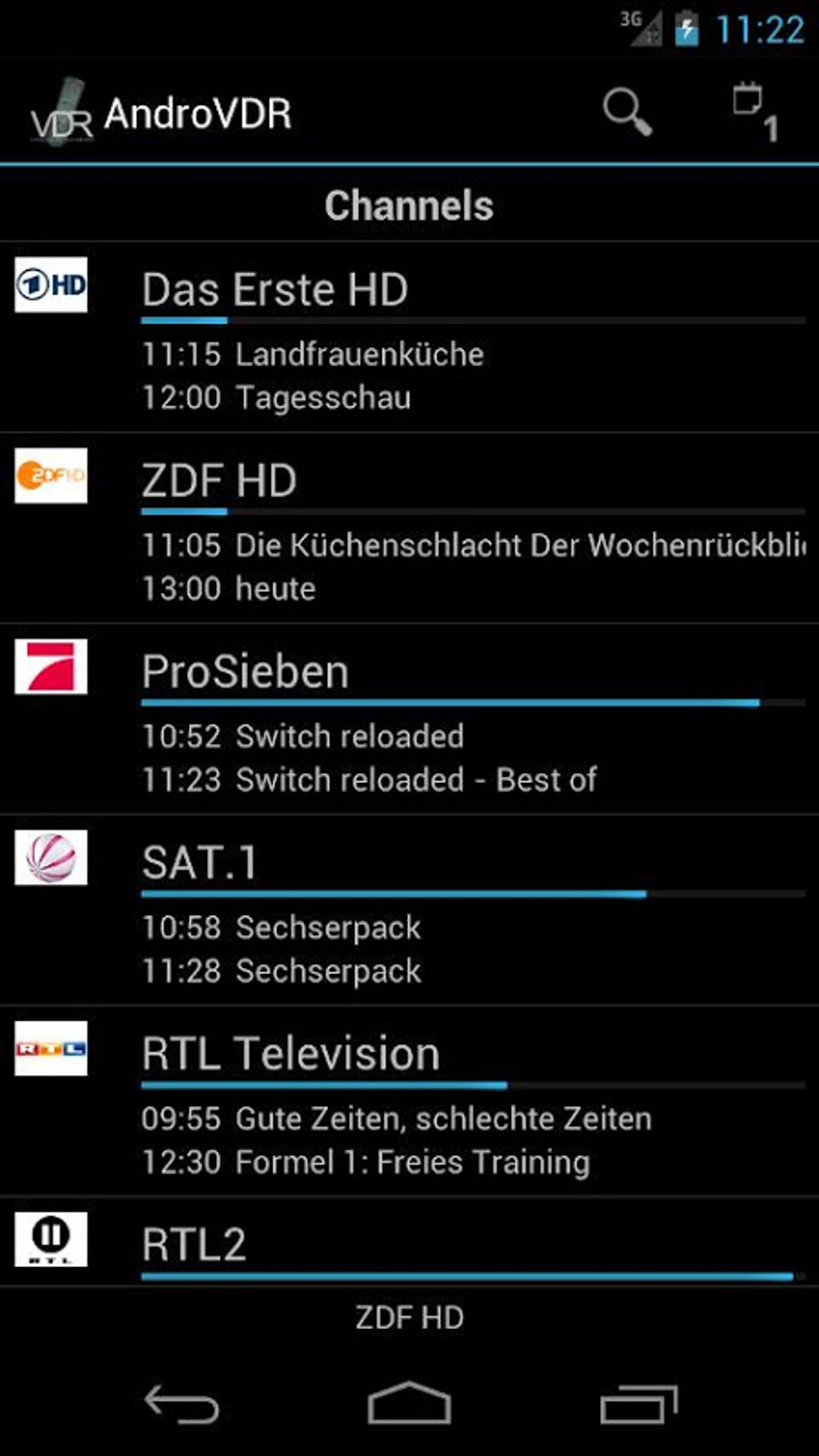Open the RTL Television channel
The width and height of the screenshot is (819, 1456).
click(409, 1102)
